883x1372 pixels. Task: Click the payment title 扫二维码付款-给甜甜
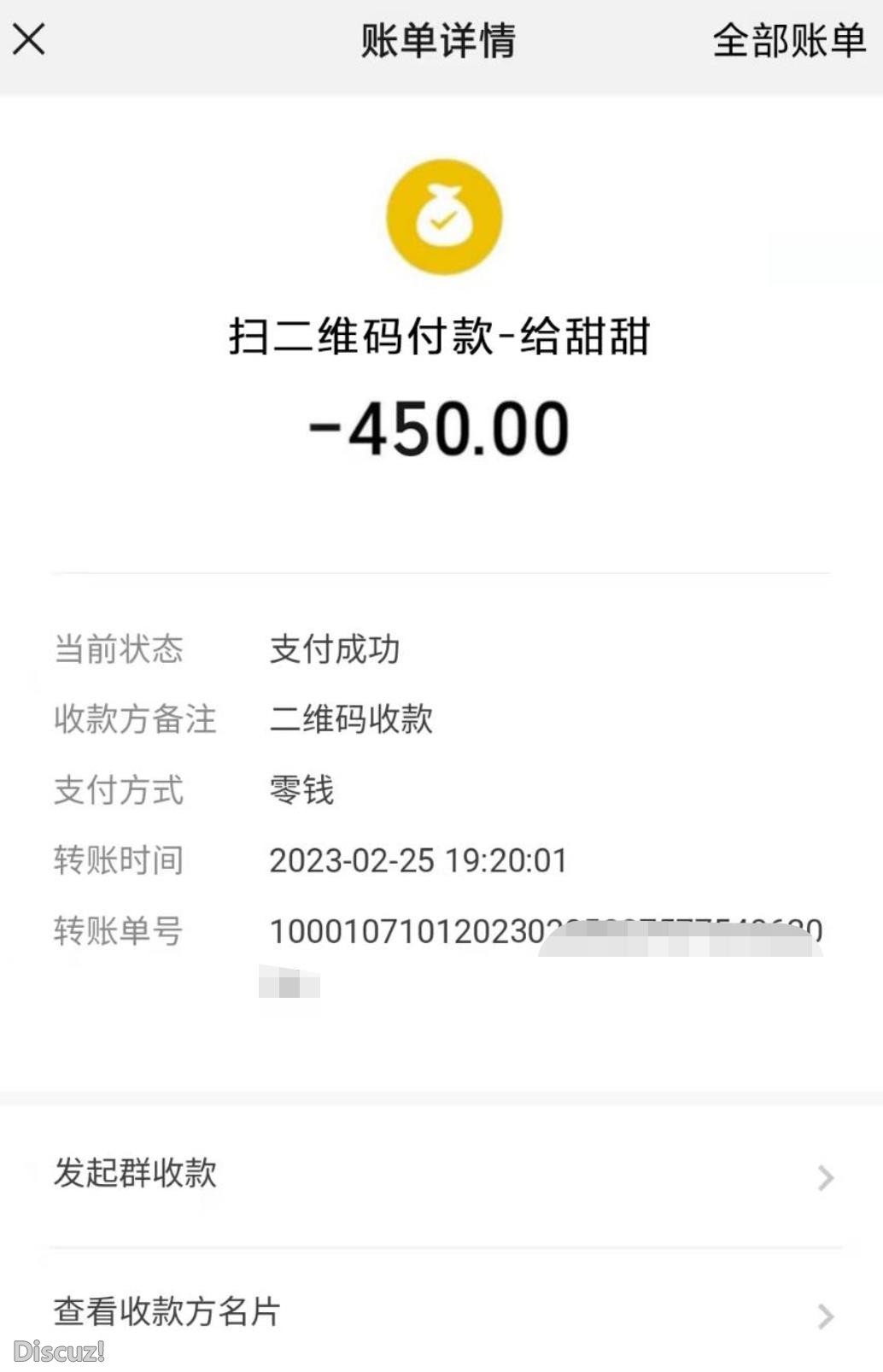point(441,337)
